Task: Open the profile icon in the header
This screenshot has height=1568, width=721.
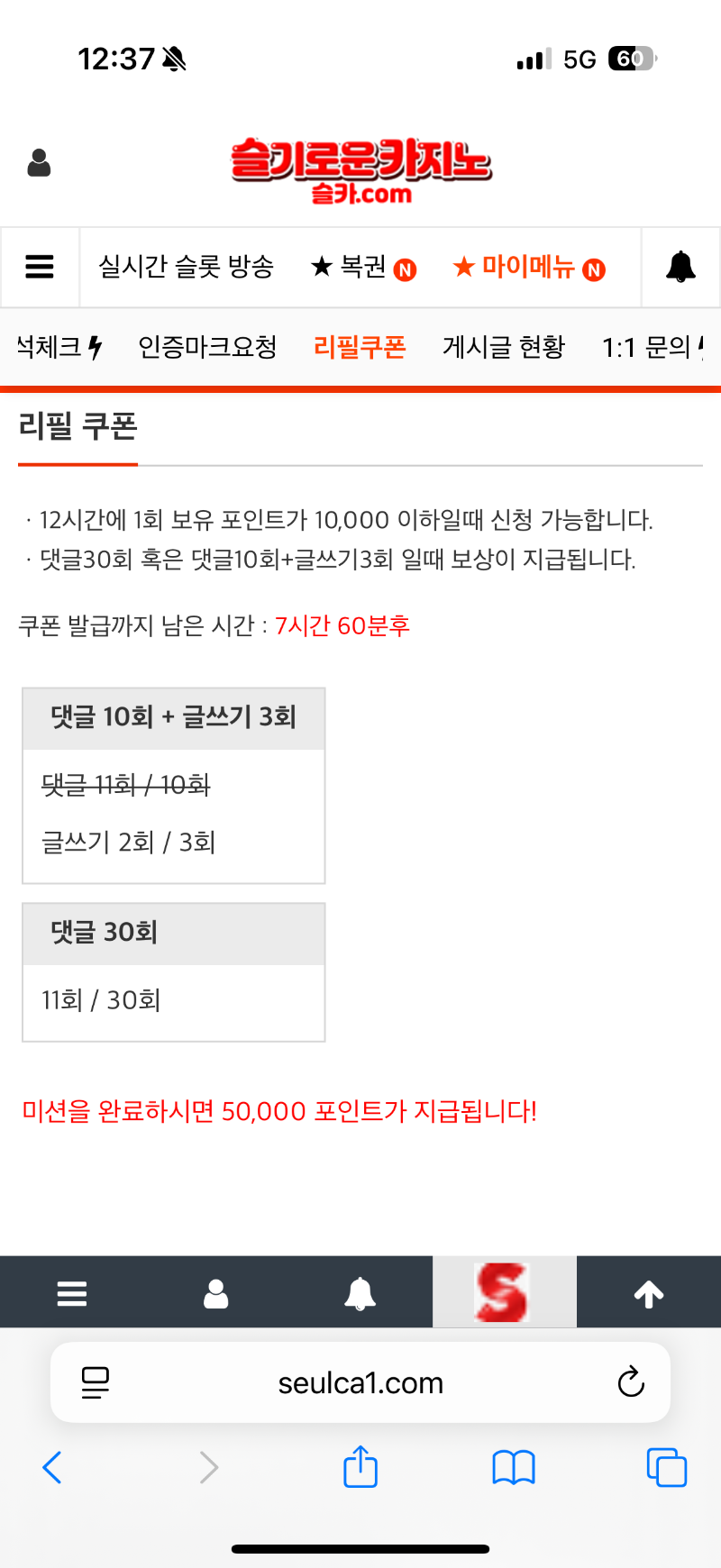Action: 39,163
